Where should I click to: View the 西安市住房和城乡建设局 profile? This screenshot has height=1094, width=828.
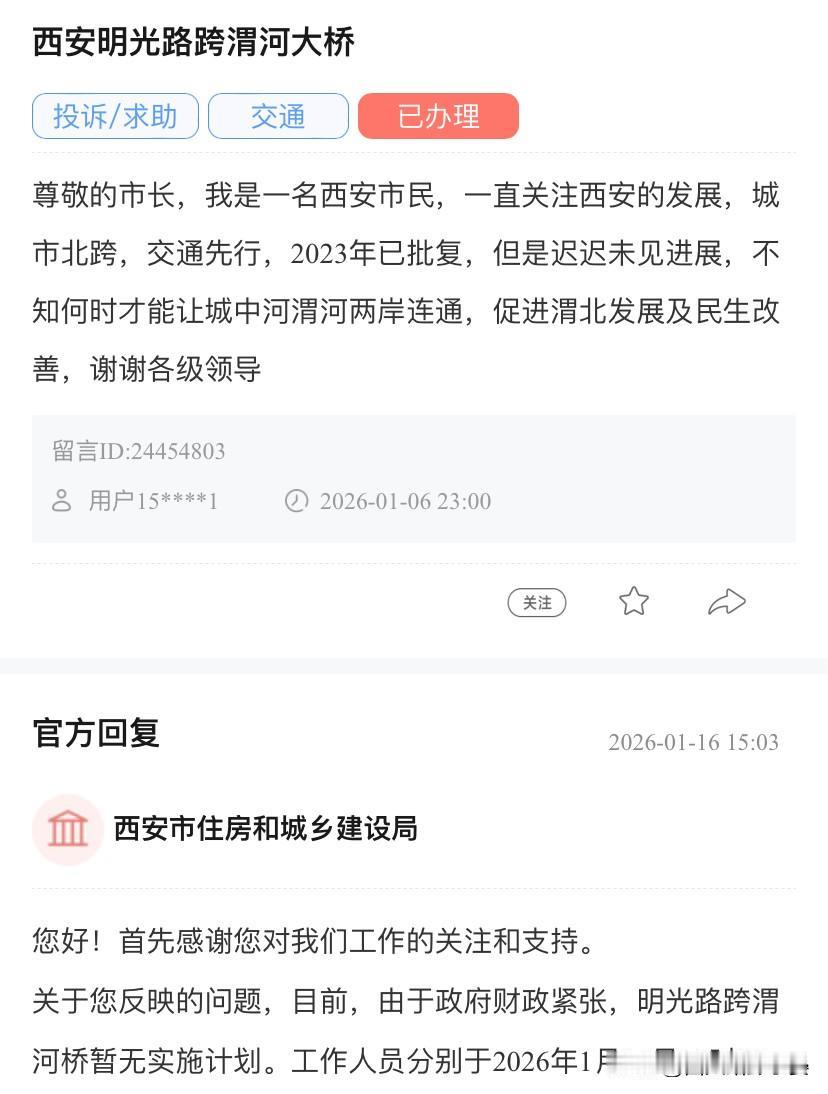tap(266, 829)
